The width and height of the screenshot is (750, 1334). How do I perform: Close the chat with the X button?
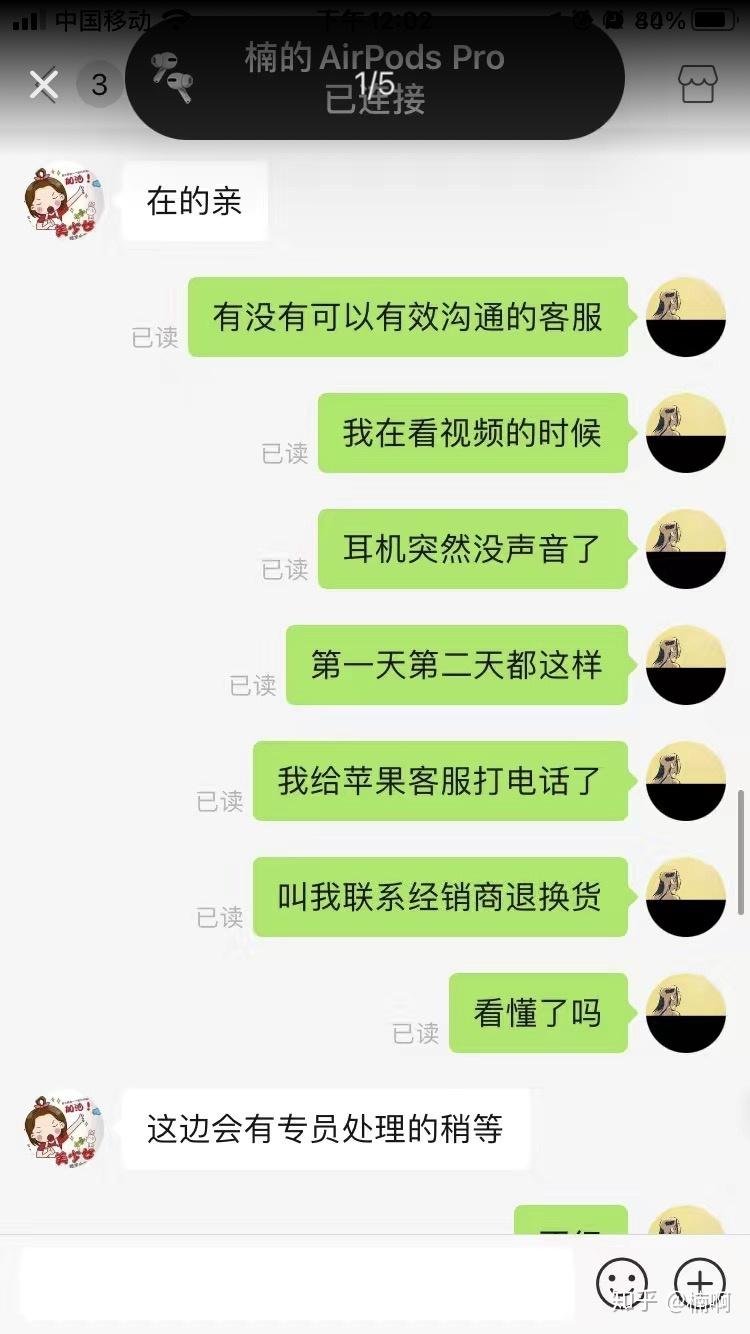tap(44, 85)
